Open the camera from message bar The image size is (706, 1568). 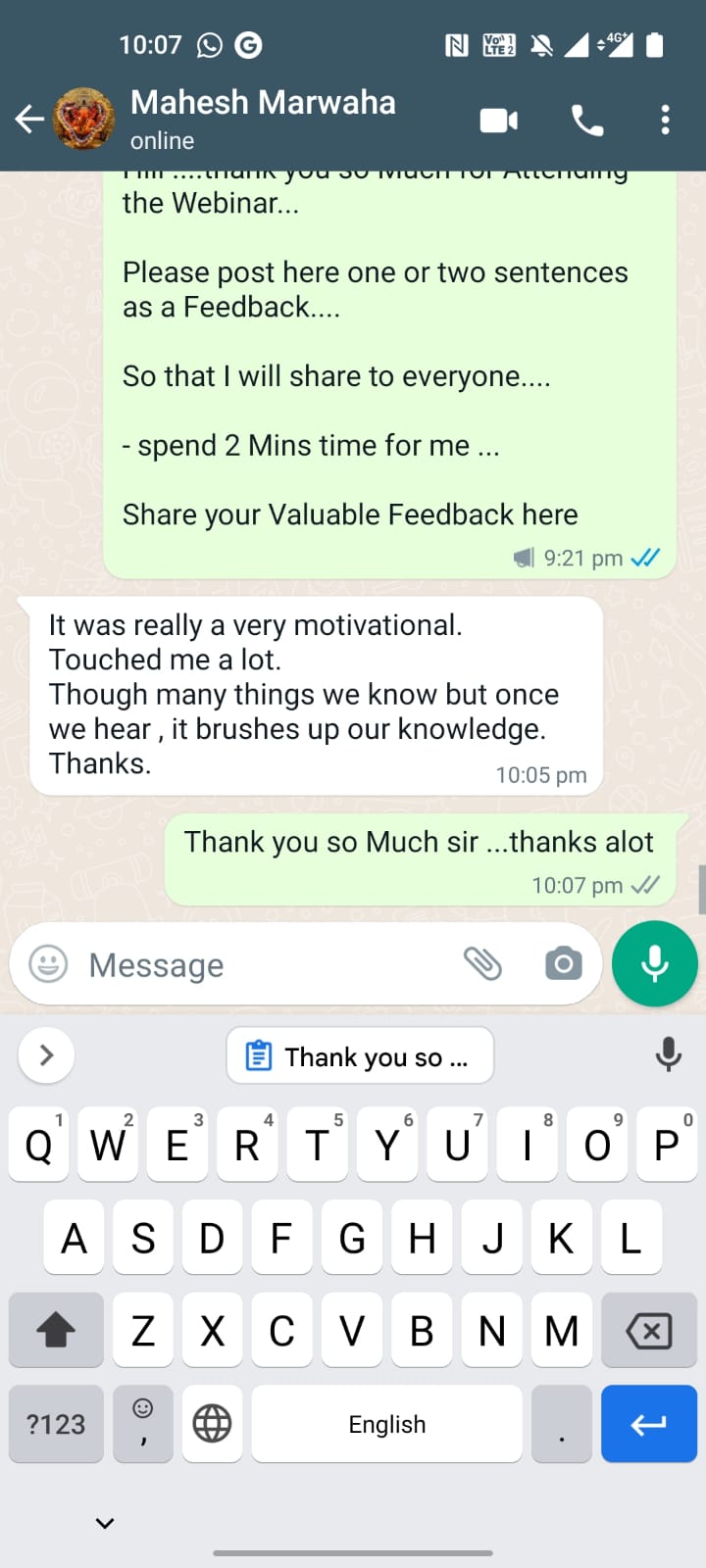(563, 964)
